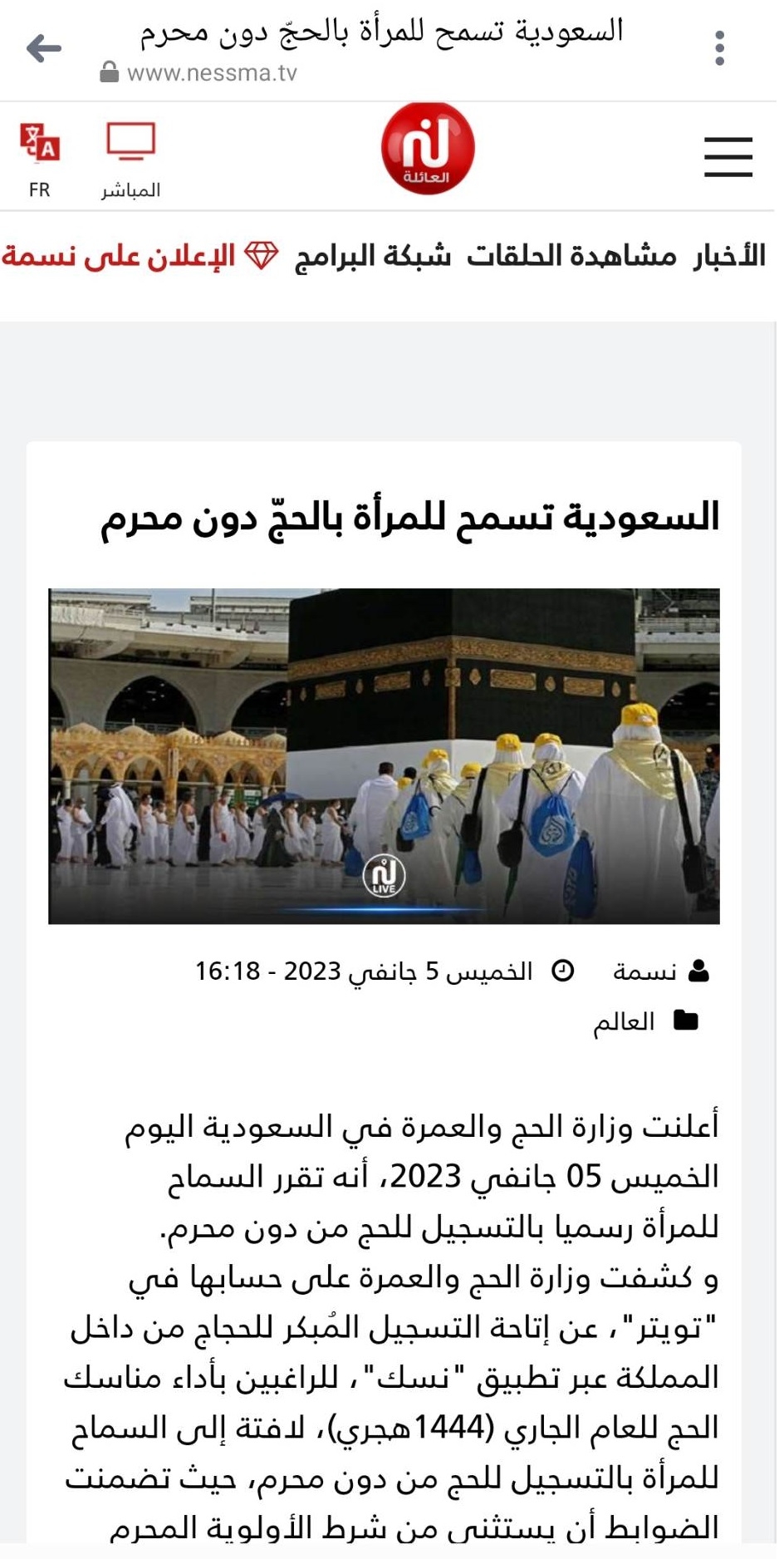Open the العالم category link

(624, 1021)
